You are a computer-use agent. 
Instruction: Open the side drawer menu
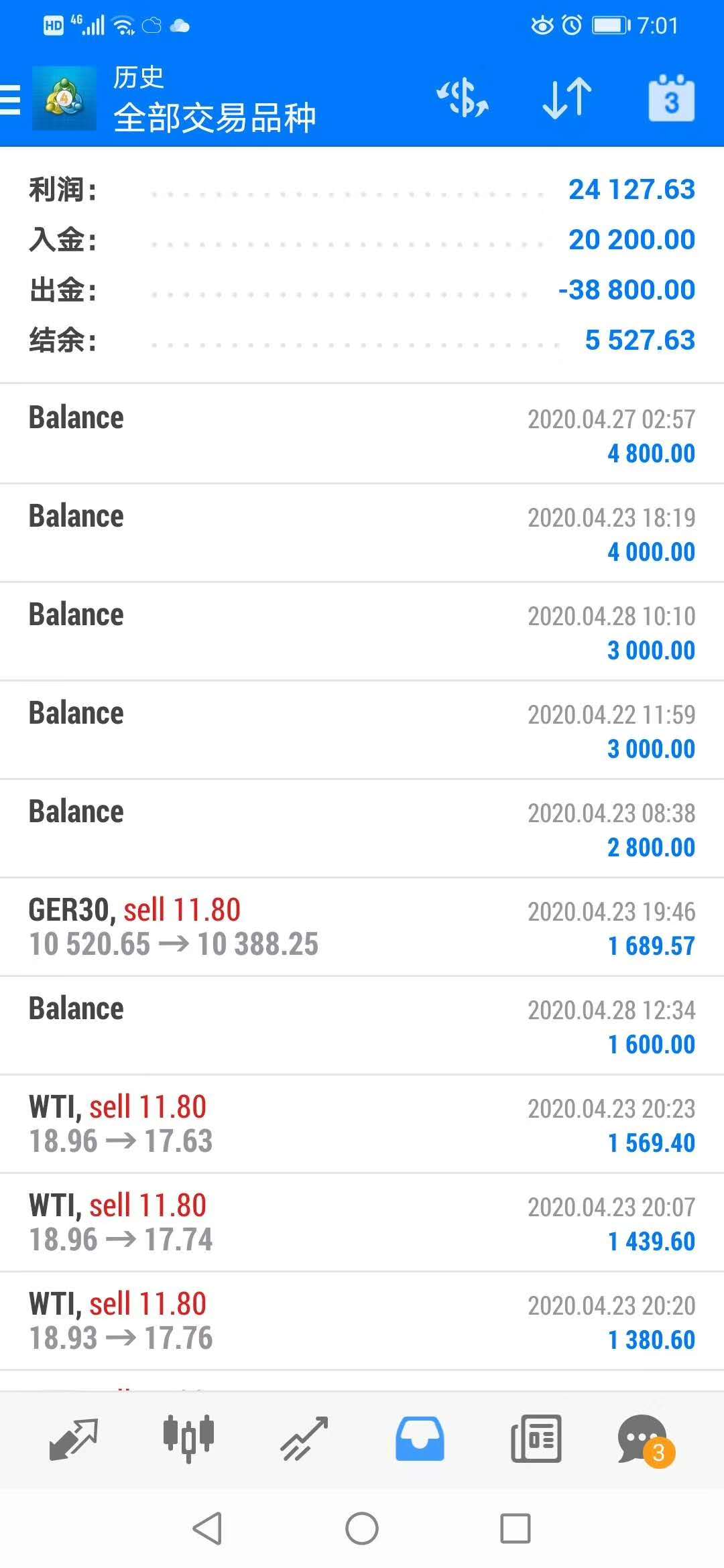click(x=11, y=101)
